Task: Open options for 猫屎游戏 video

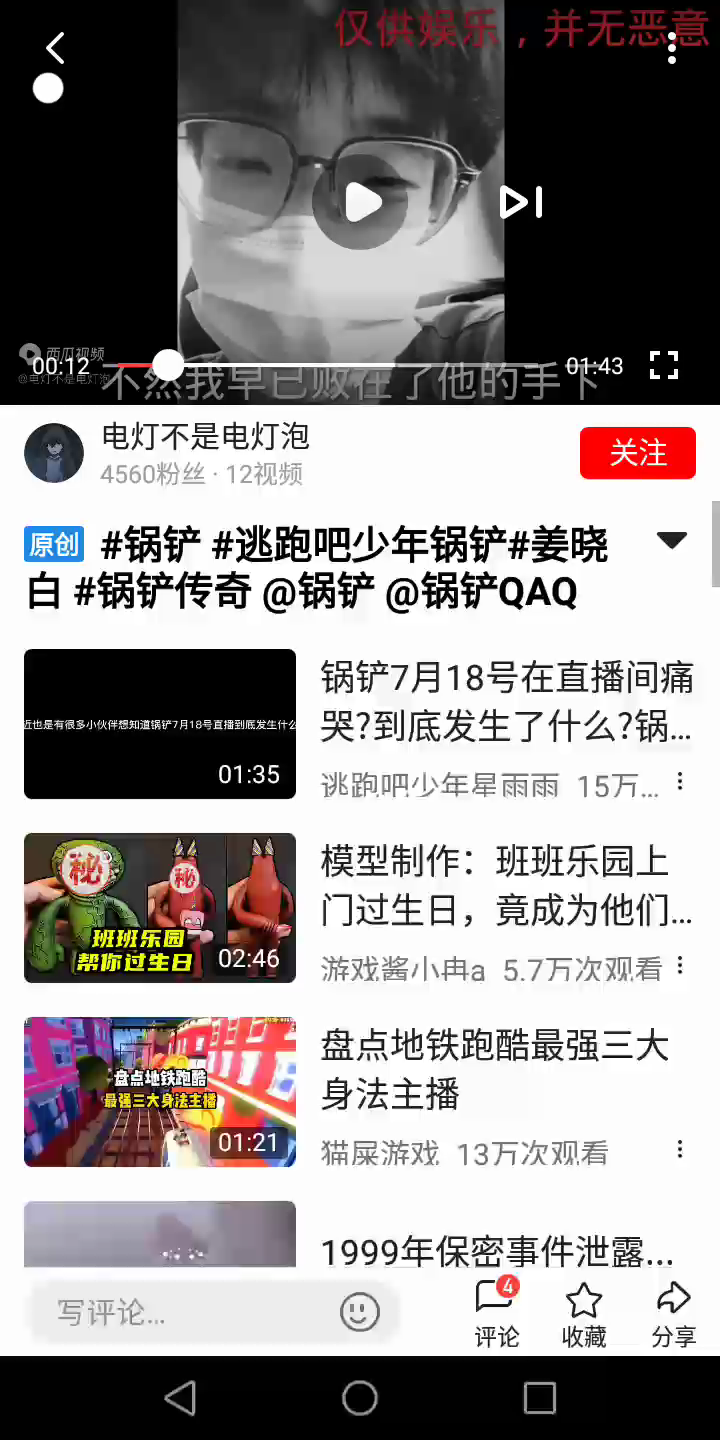Action: click(680, 1149)
